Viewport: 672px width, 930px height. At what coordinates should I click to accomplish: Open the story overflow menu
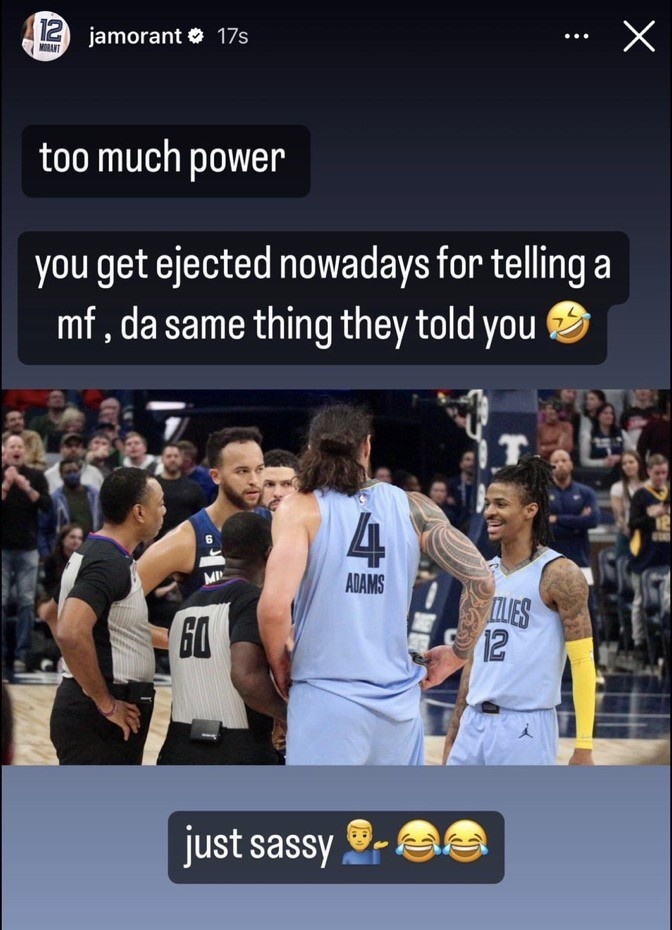click(577, 36)
